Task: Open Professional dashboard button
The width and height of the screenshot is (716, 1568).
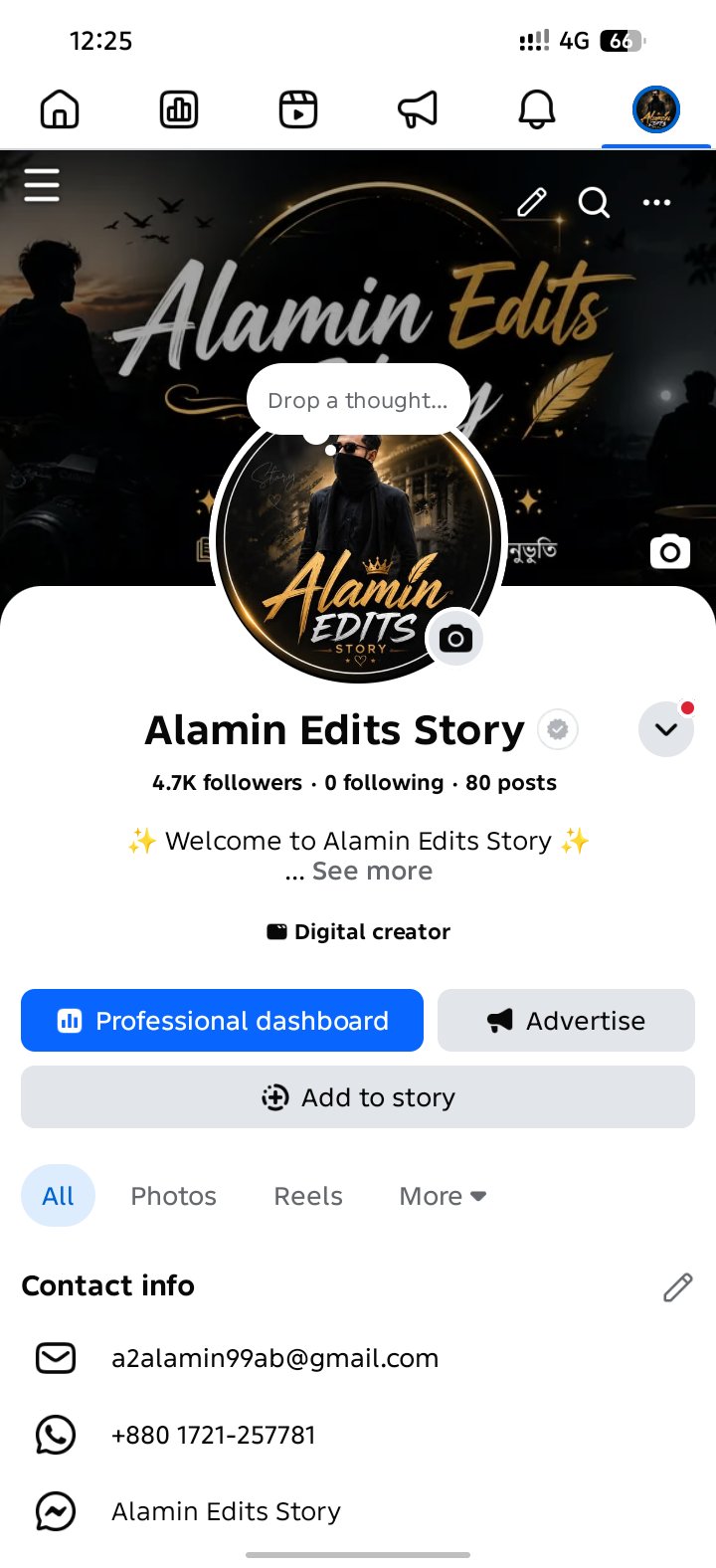Action: coord(222,1020)
